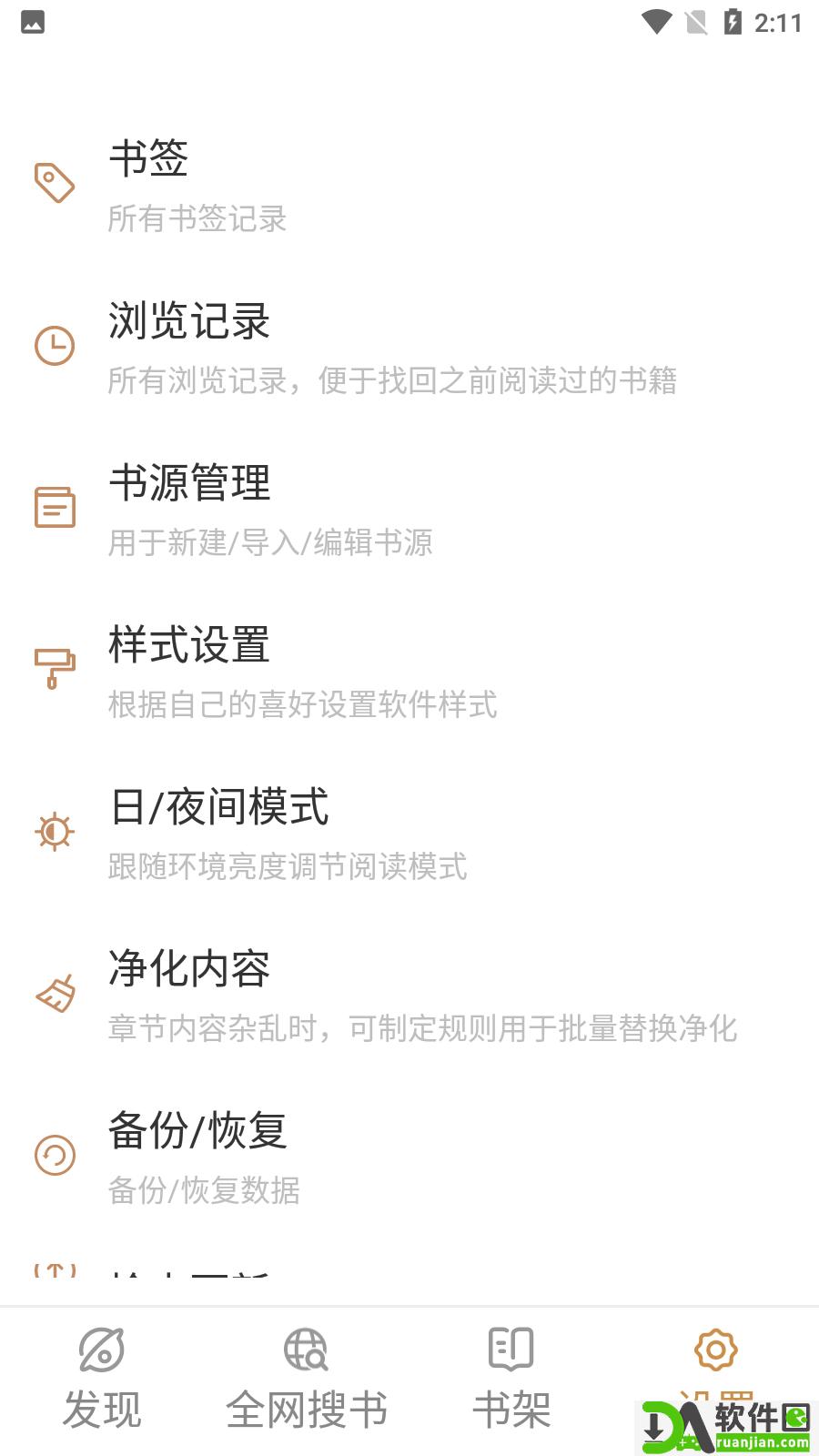
Task: Open the 全网搜书 tab
Action: tap(307, 1379)
